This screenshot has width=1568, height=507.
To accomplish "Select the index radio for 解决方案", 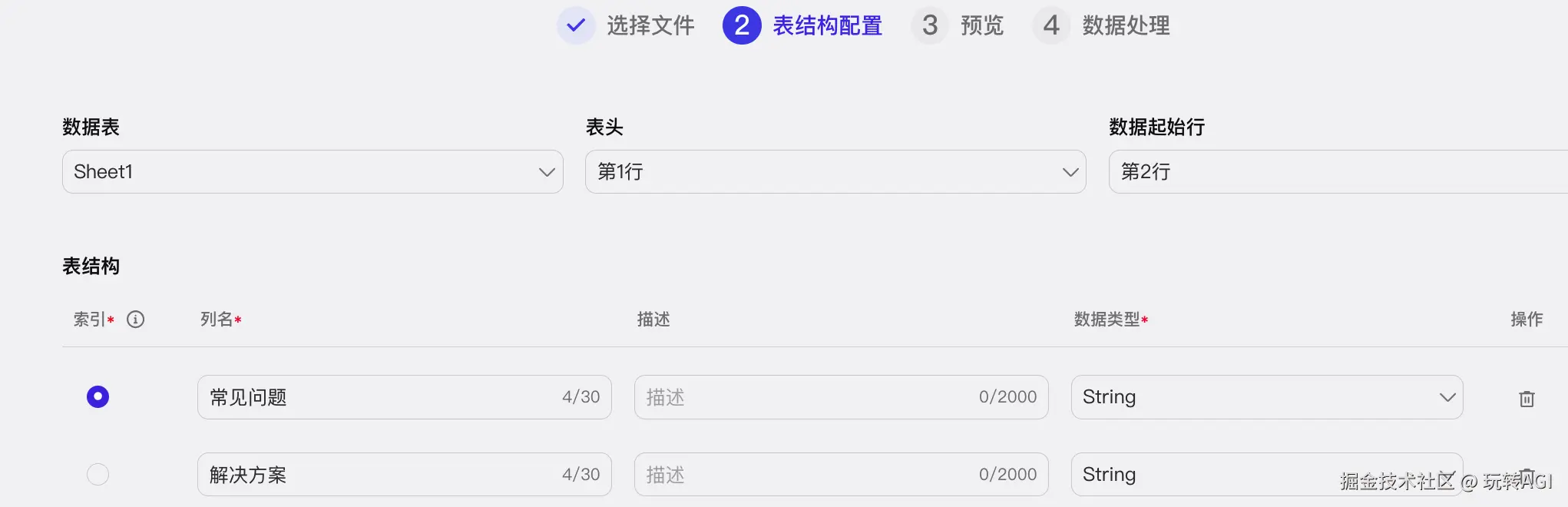I will click(98, 475).
